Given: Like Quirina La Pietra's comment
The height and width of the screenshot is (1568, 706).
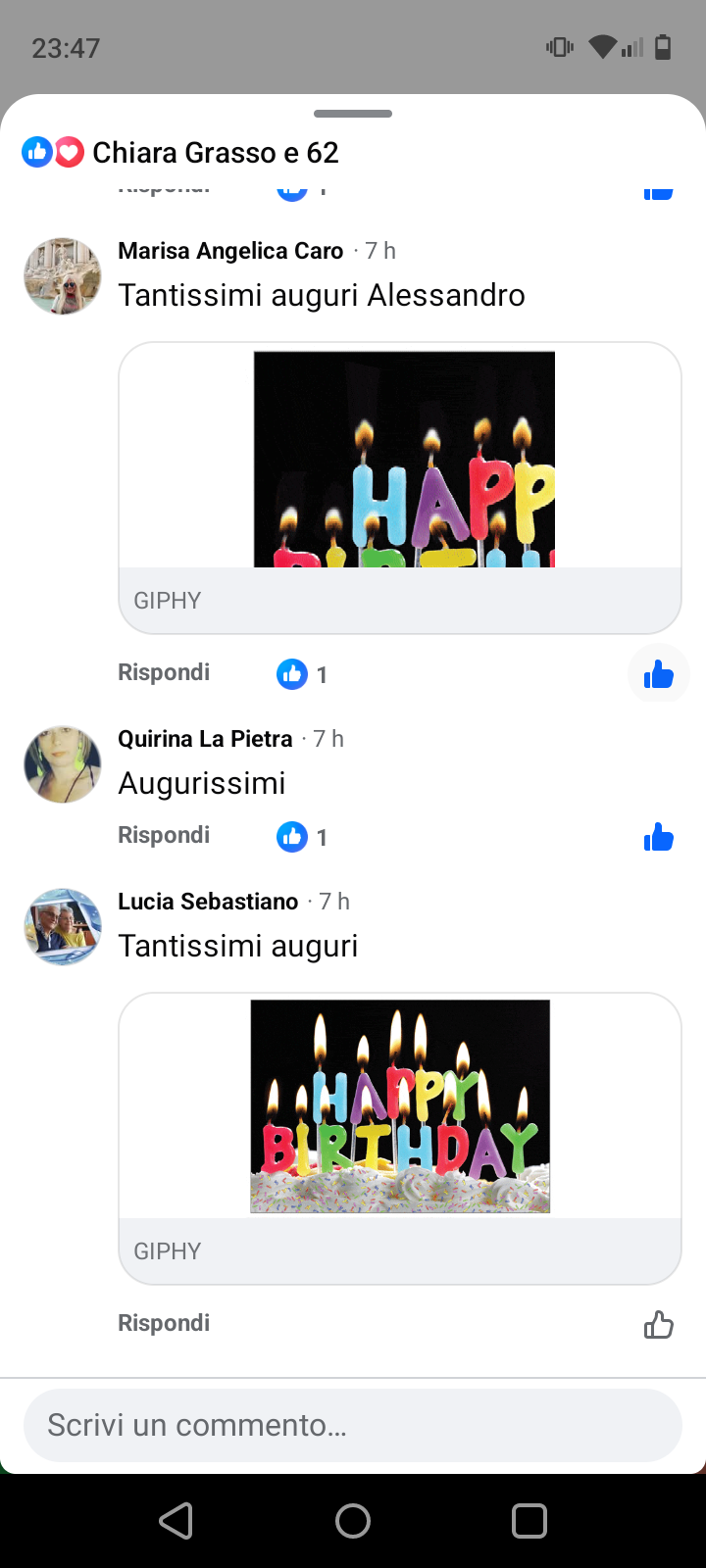Looking at the screenshot, I should point(658,838).
